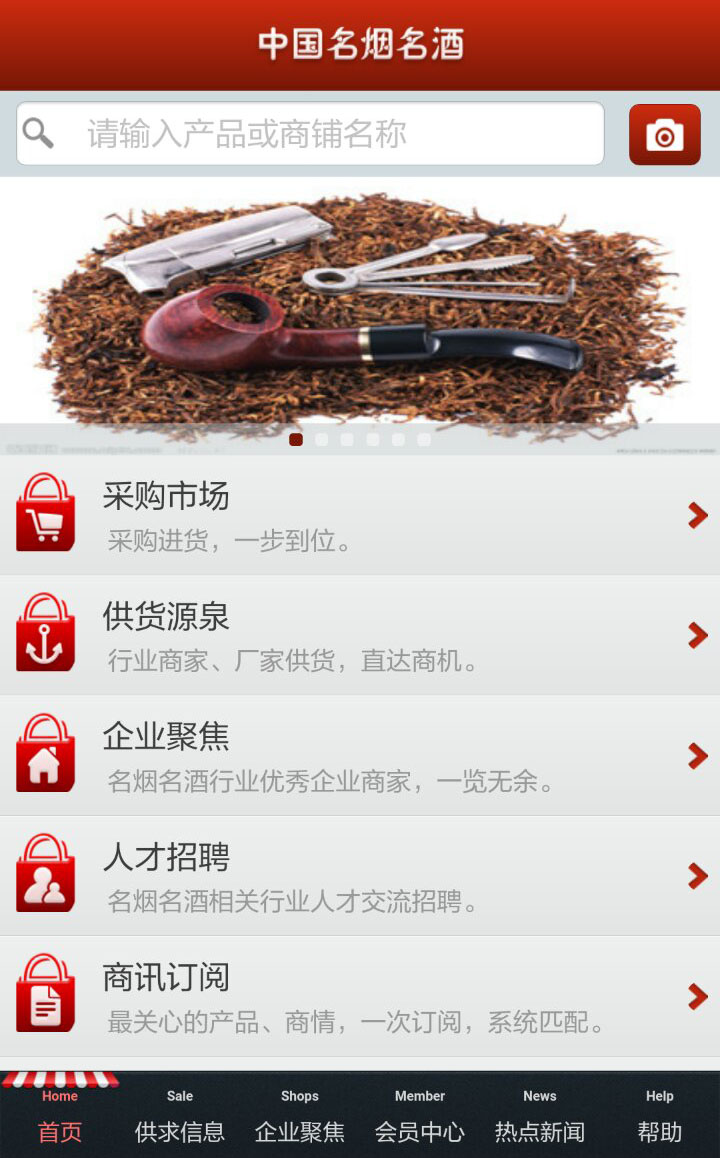Open the 人才招聘 row
This screenshot has width=720, height=1158.
[360, 876]
